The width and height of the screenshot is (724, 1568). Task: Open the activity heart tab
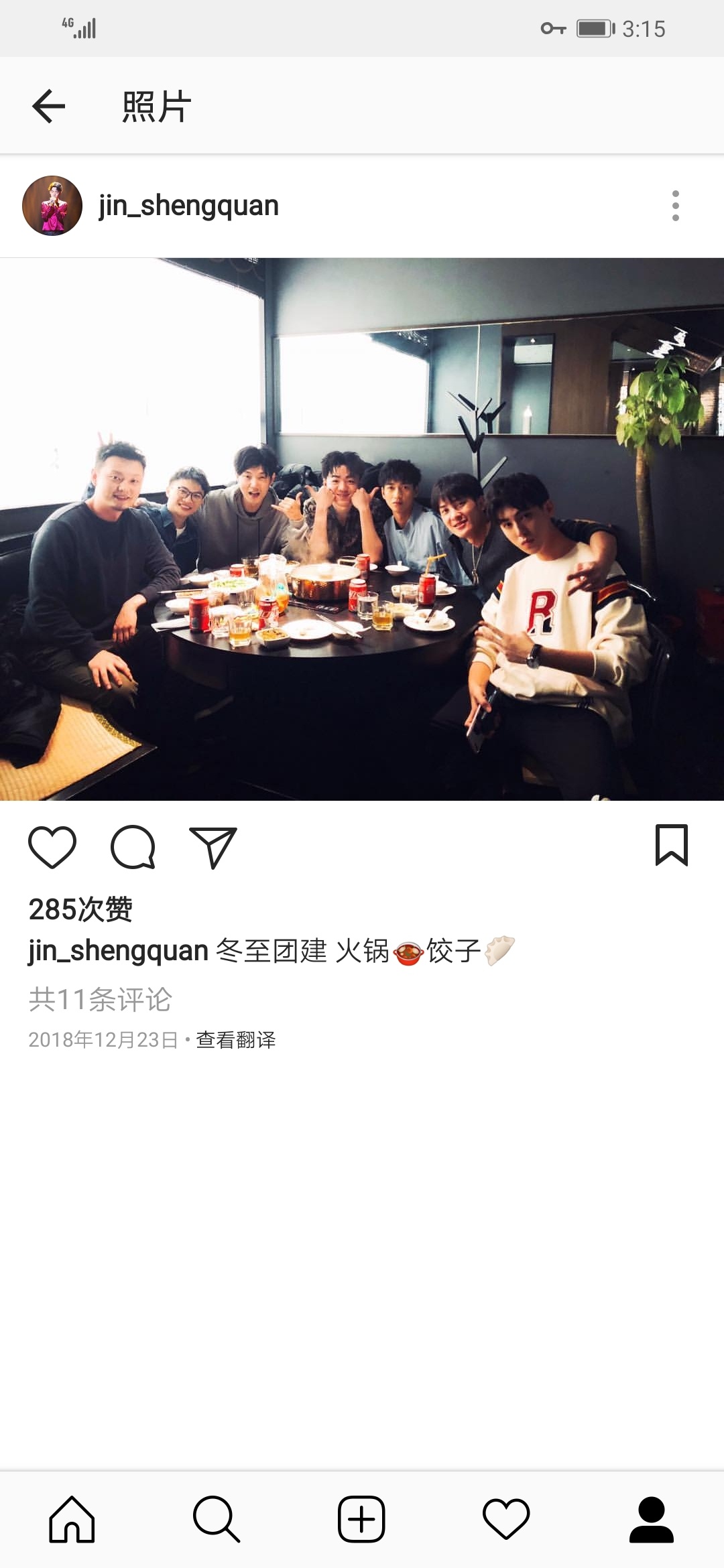click(506, 1518)
